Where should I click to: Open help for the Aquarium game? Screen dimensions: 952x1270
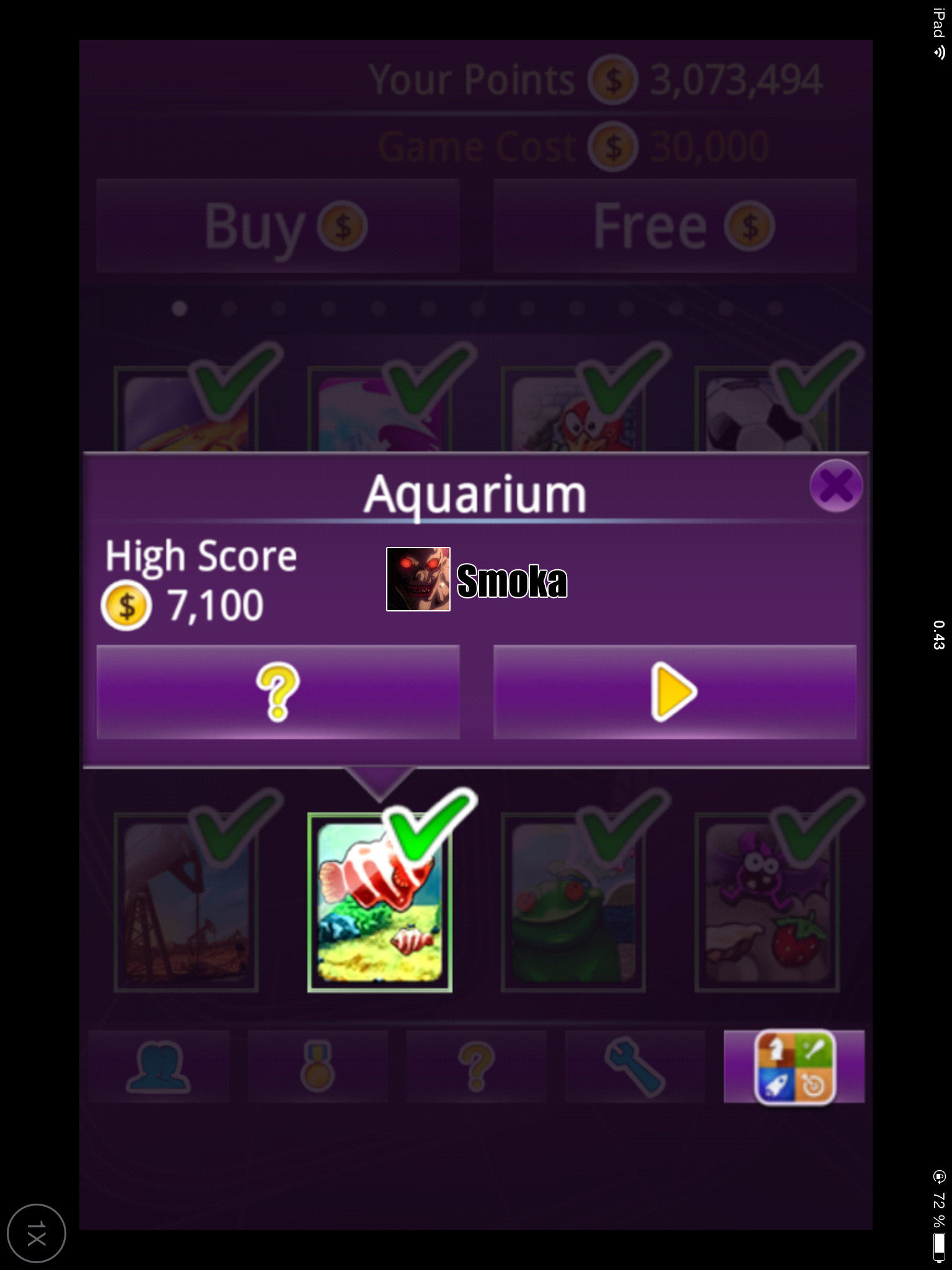coord(278,692)
